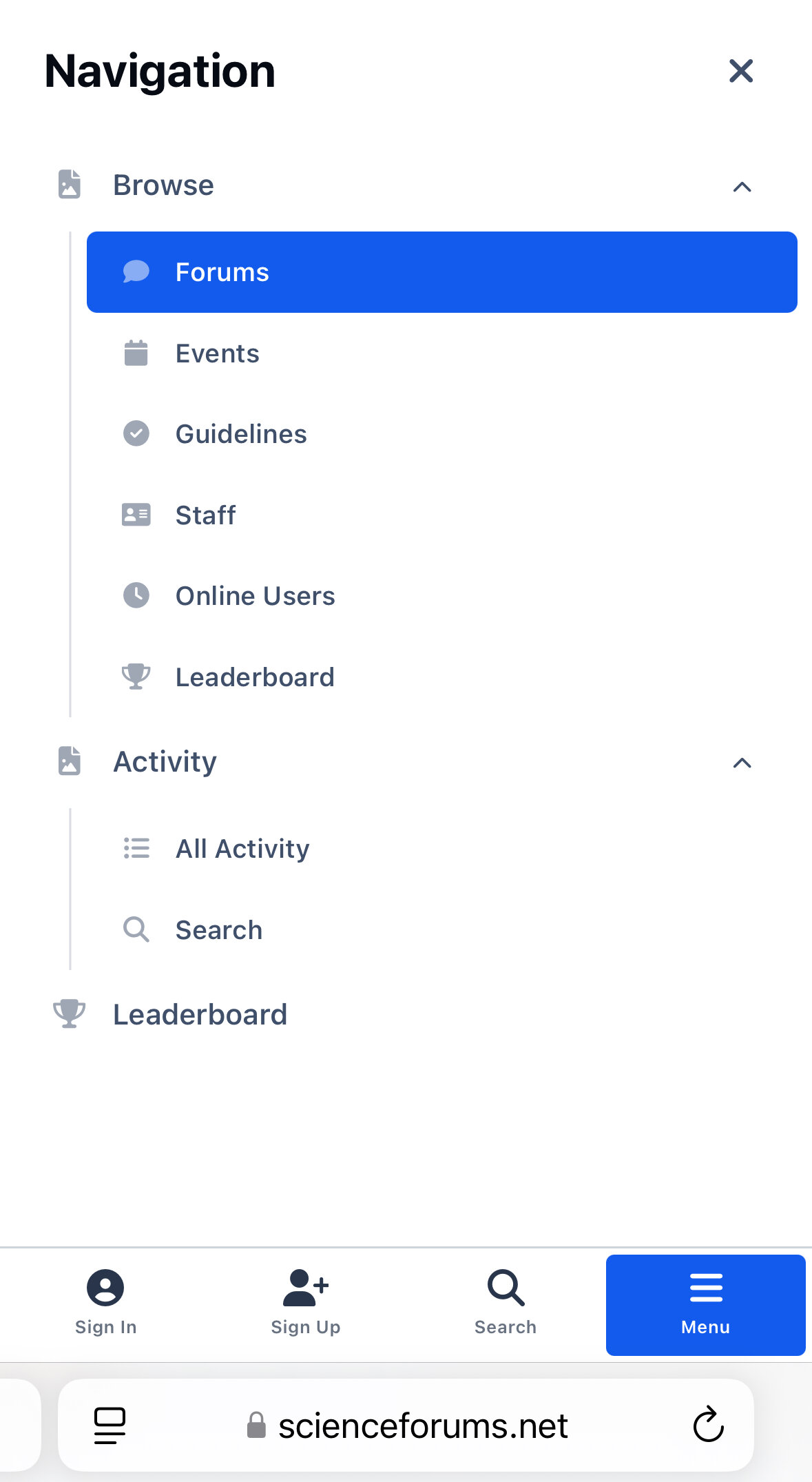Select Search under Activity
812x1482 pixels.
pyautogui.click(x=218, y=930)
